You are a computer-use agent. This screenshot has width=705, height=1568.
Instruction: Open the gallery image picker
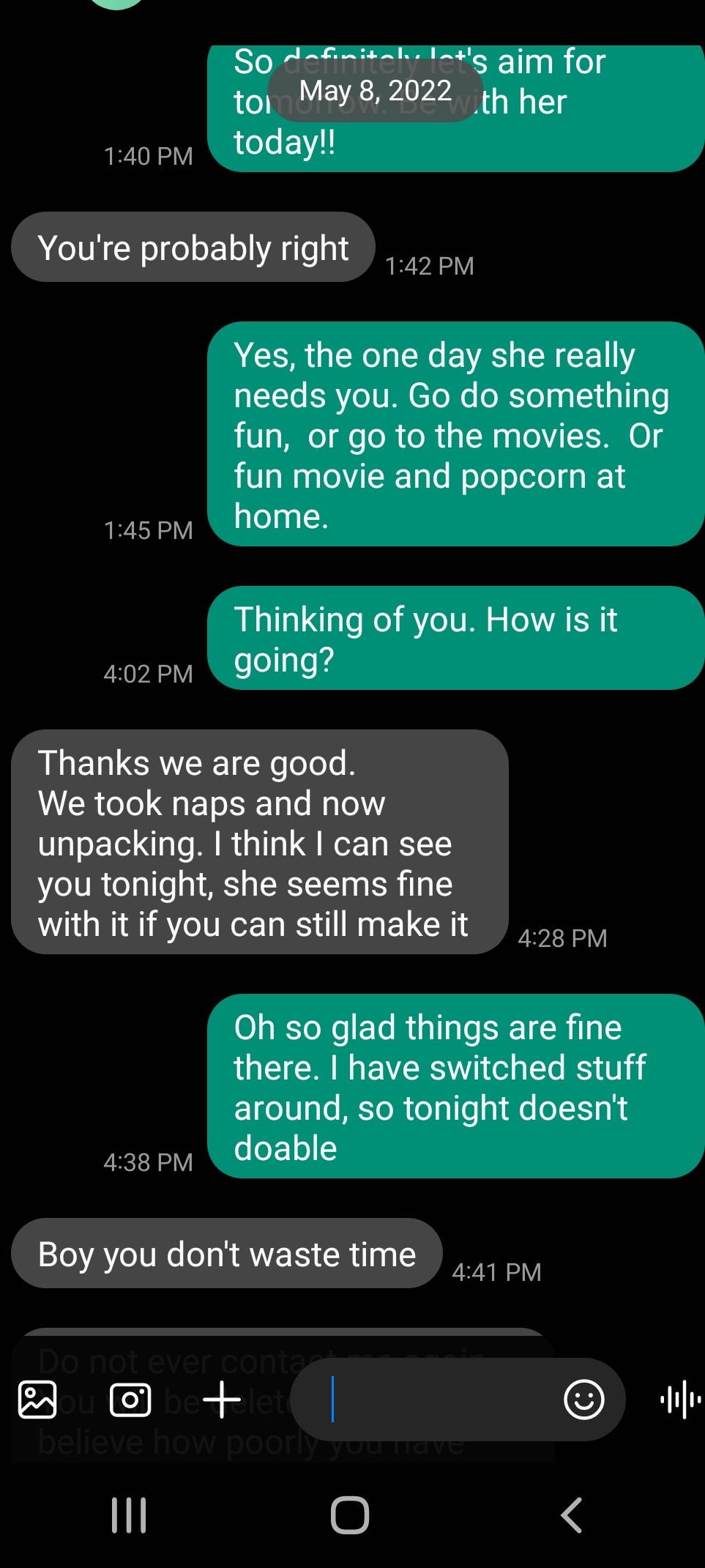[37, 1400]
